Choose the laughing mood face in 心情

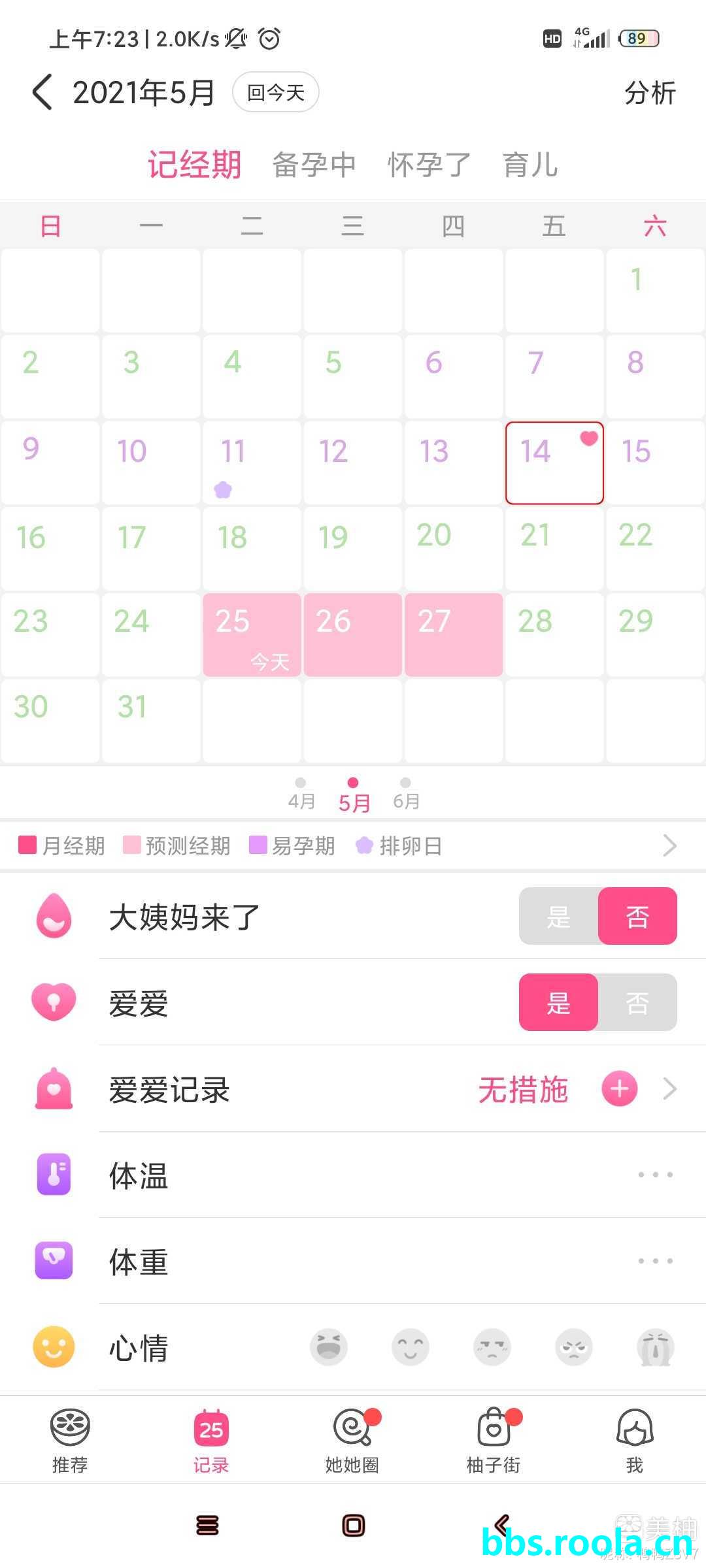[328, 1347]
